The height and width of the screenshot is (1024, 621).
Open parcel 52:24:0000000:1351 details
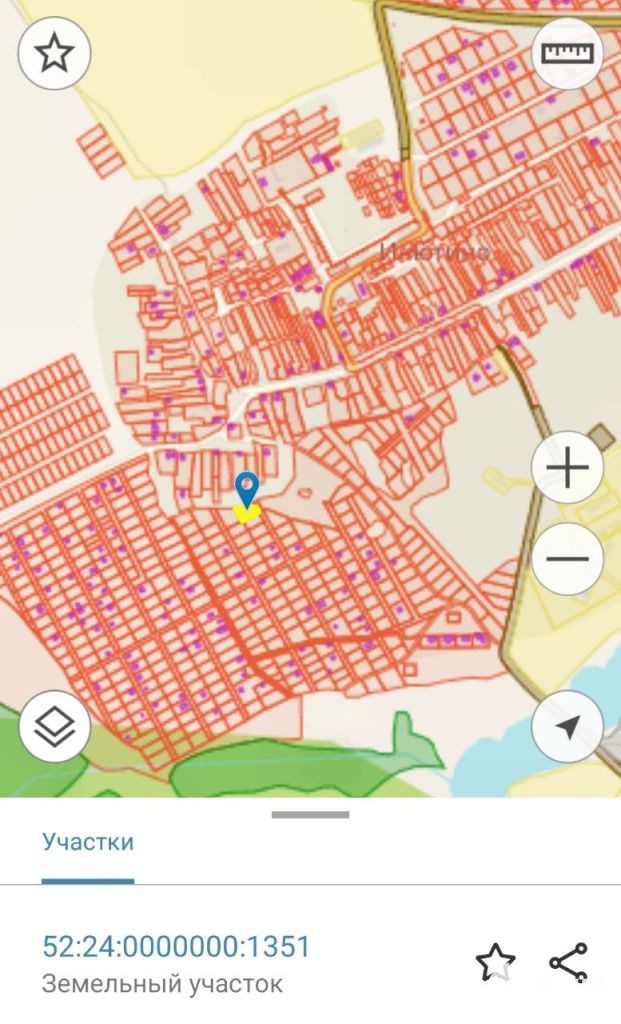pyautogui.click(x=176, y=946)
